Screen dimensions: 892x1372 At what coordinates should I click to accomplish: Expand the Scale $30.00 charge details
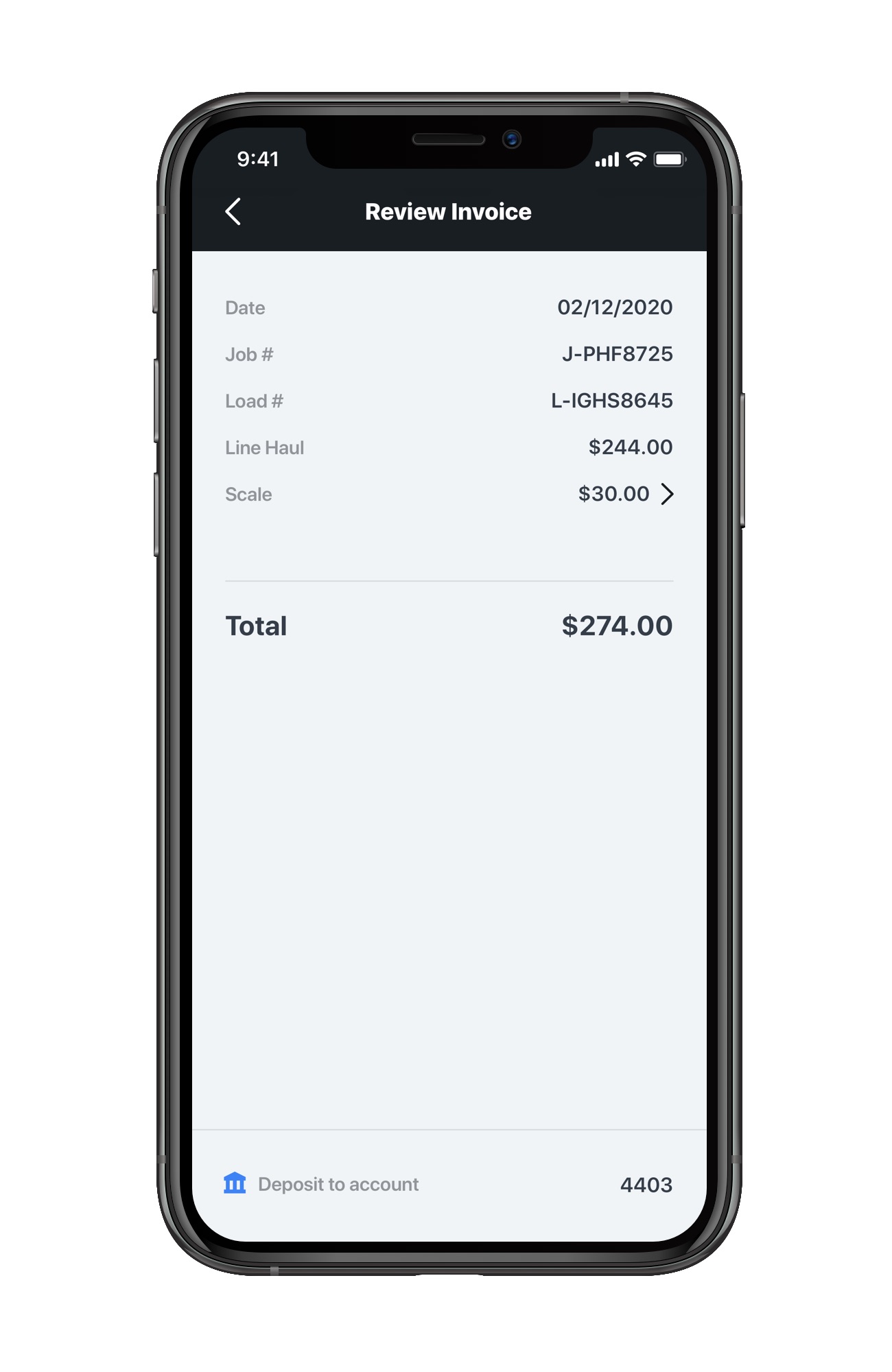coord(666,494)
